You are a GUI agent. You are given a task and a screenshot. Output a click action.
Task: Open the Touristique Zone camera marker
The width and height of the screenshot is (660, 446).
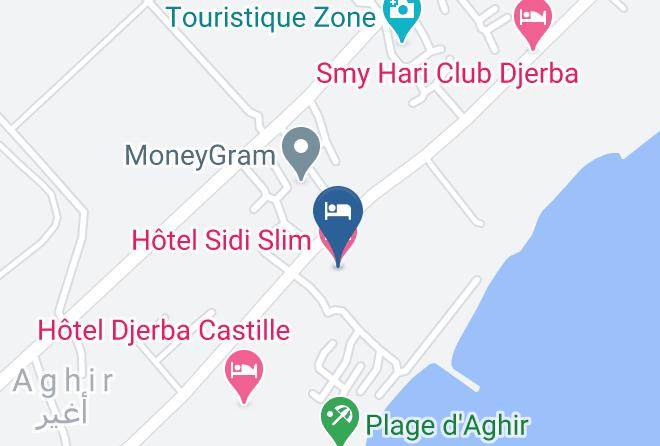[x=402, y=17]
